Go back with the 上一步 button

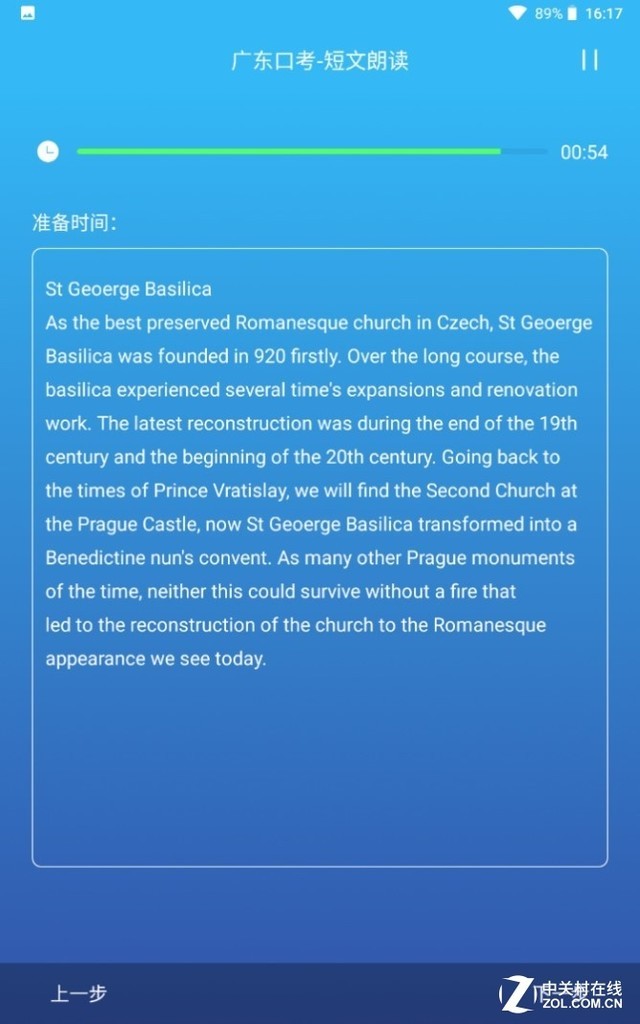79,993
